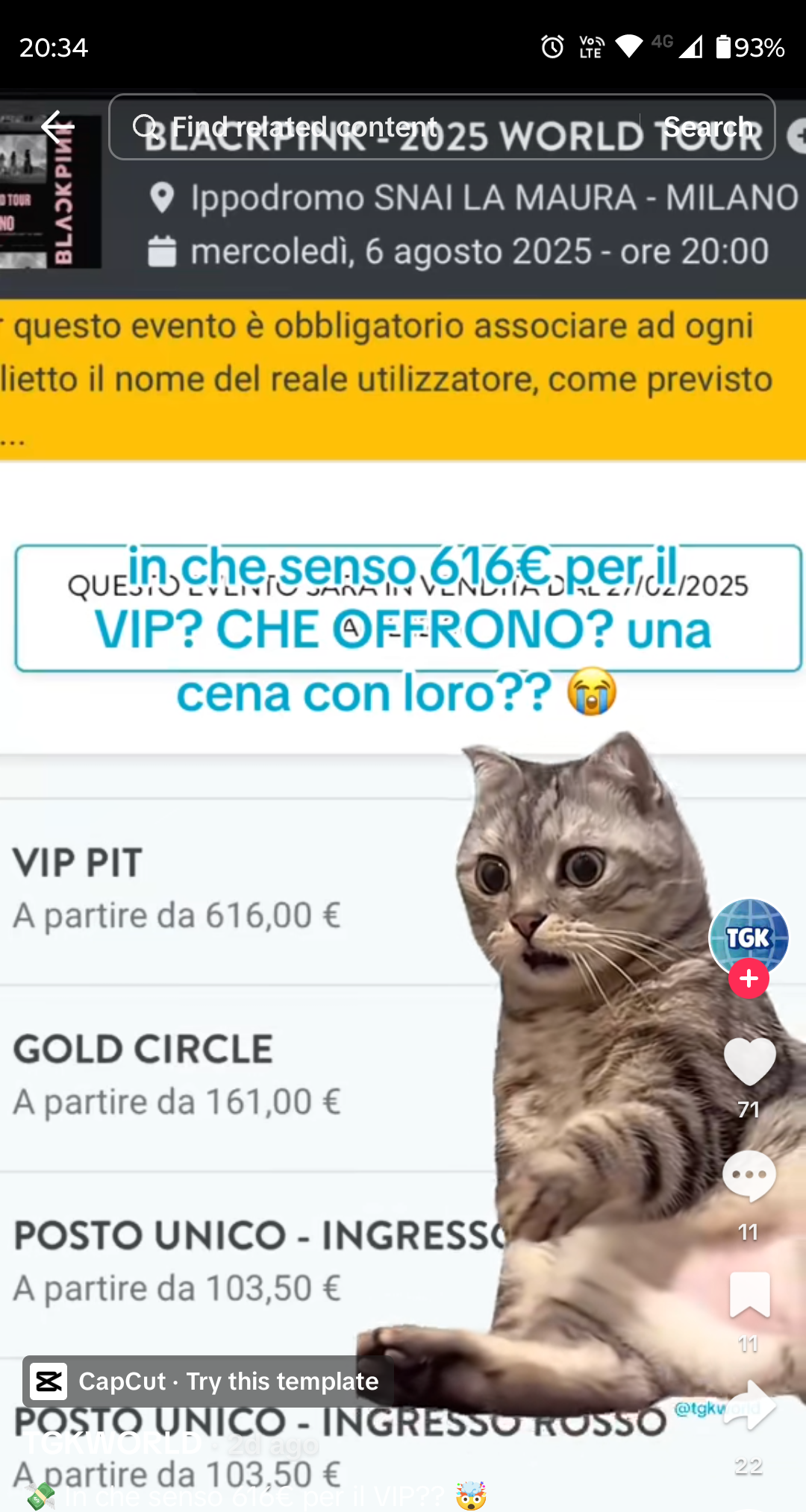The width and height of the screenshot is (806, 1512).
Task: Like this video with the heart
Action: click(749, 1061)
